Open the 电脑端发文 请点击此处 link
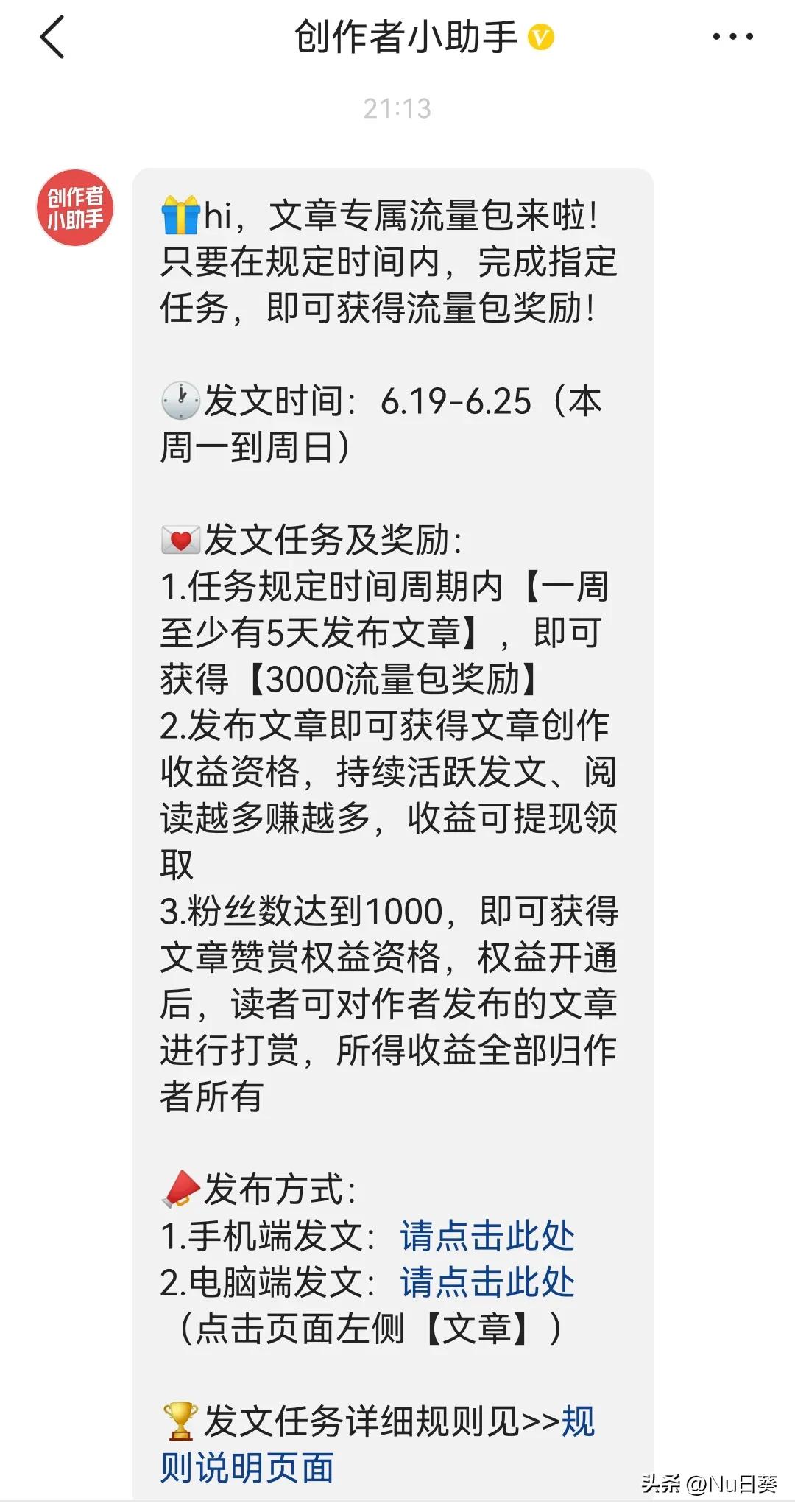The width and height of the screenshot is (795, 1512). (486, 1283)
